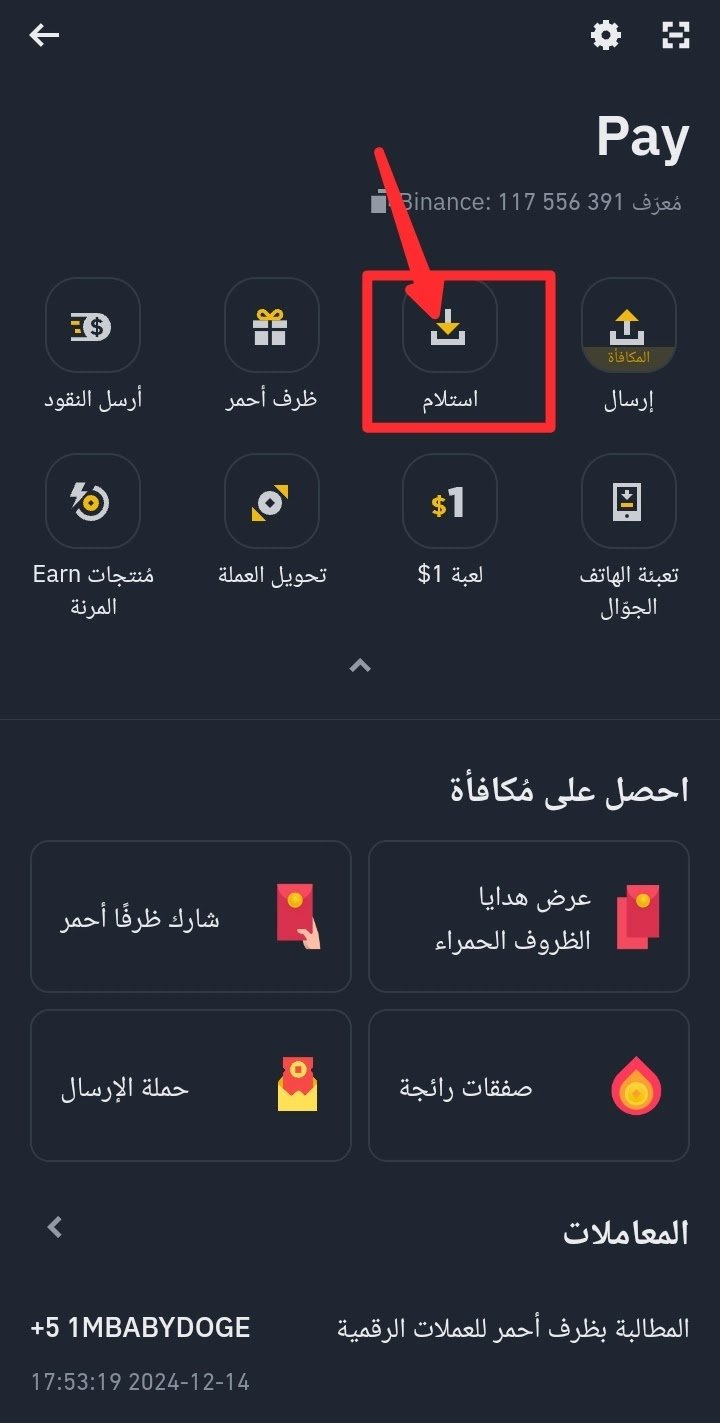View صفقات رائجة trending deals
This screenshot has width=720, height=1423.
[529, 1085]
